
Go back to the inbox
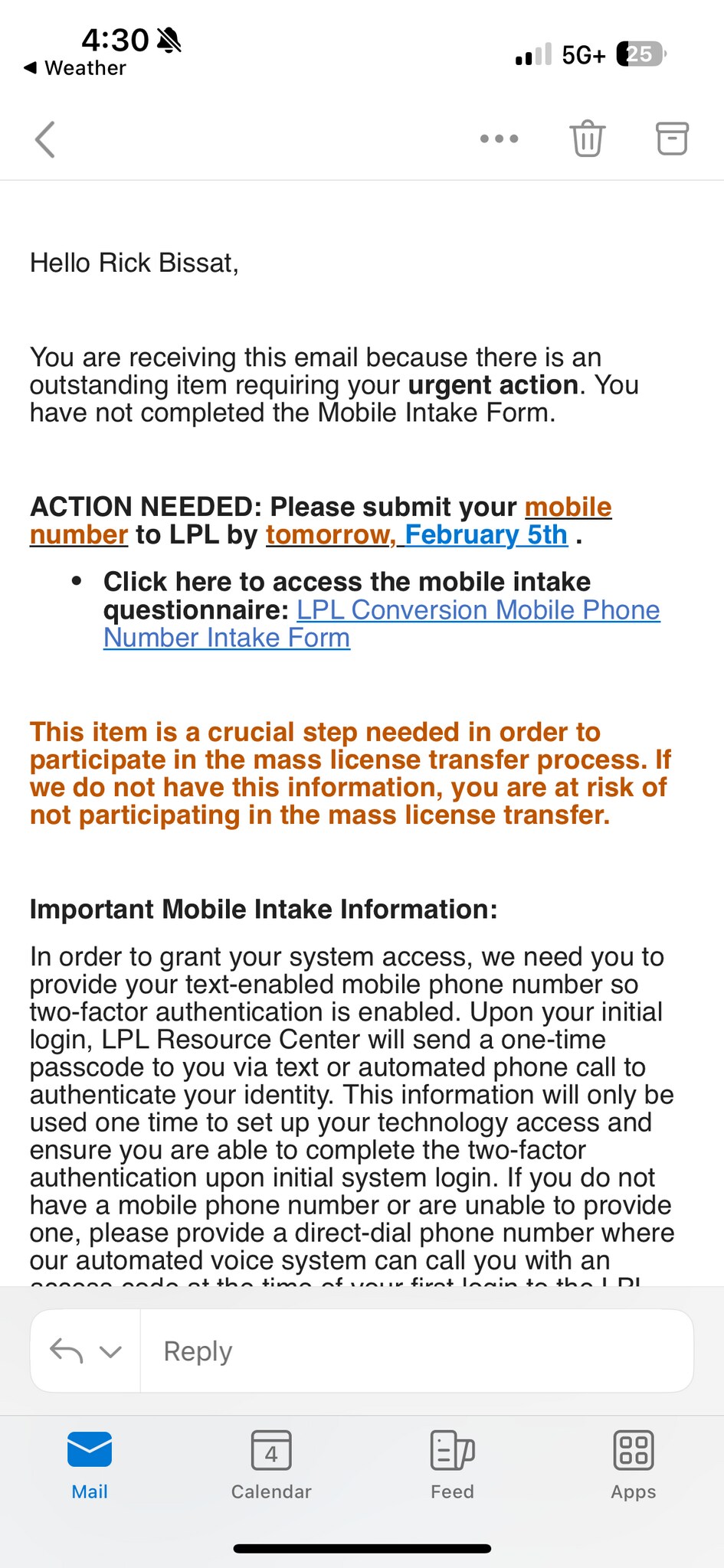tap(45, 139)
